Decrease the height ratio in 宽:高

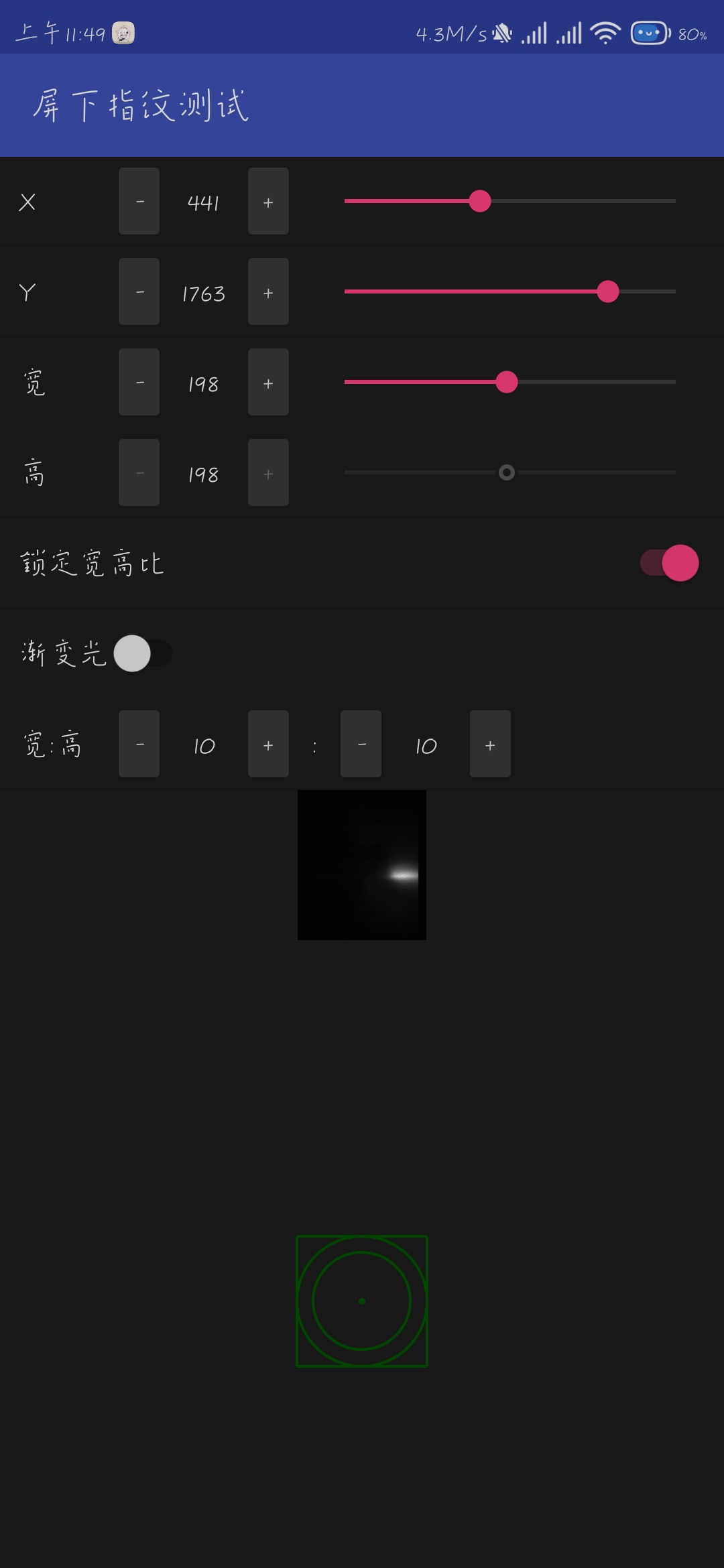pos(361,744)
